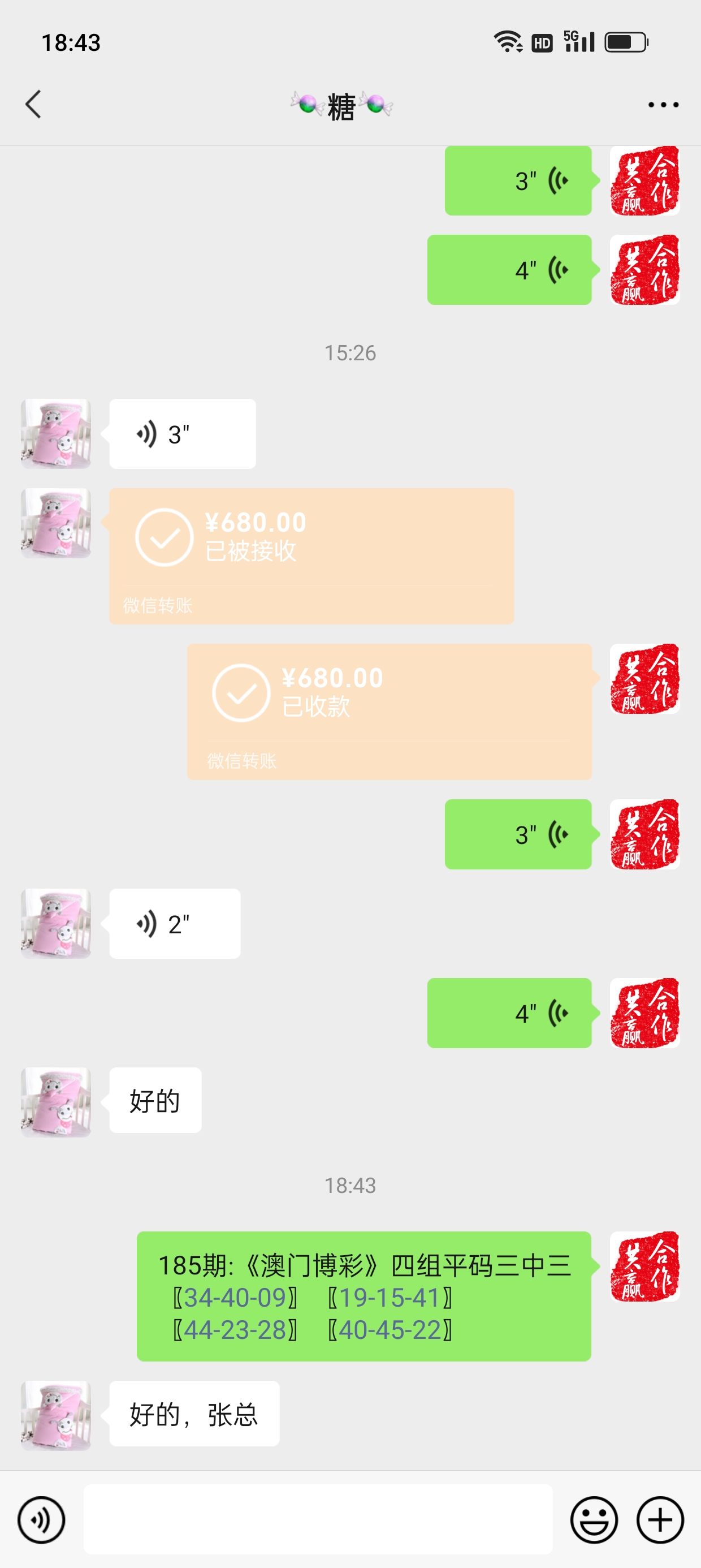Open the ¥680.00 transfer marked 已被接收
Screen dimensions: 701x1568
(311, 555)
